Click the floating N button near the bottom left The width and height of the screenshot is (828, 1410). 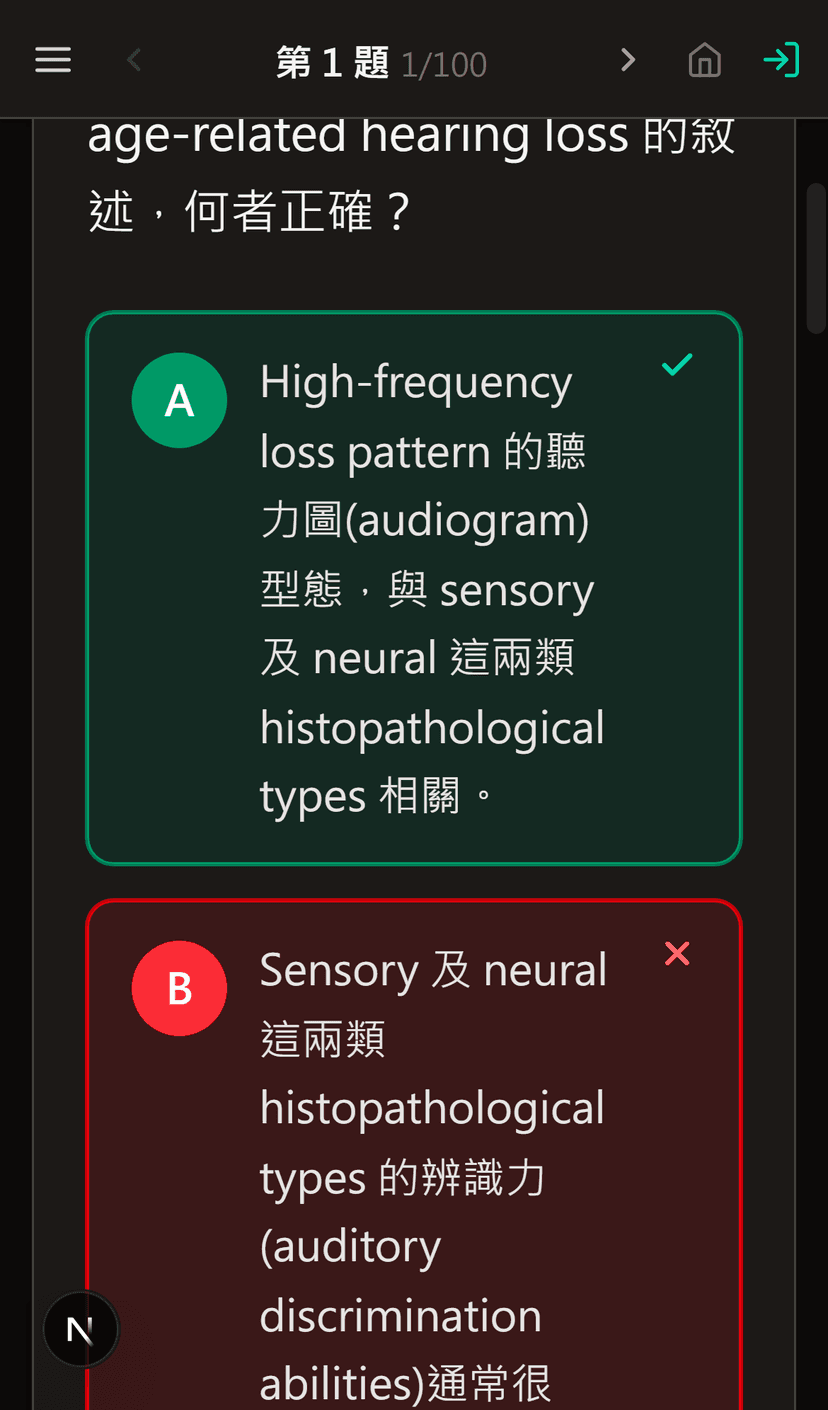click(80, 1329)
